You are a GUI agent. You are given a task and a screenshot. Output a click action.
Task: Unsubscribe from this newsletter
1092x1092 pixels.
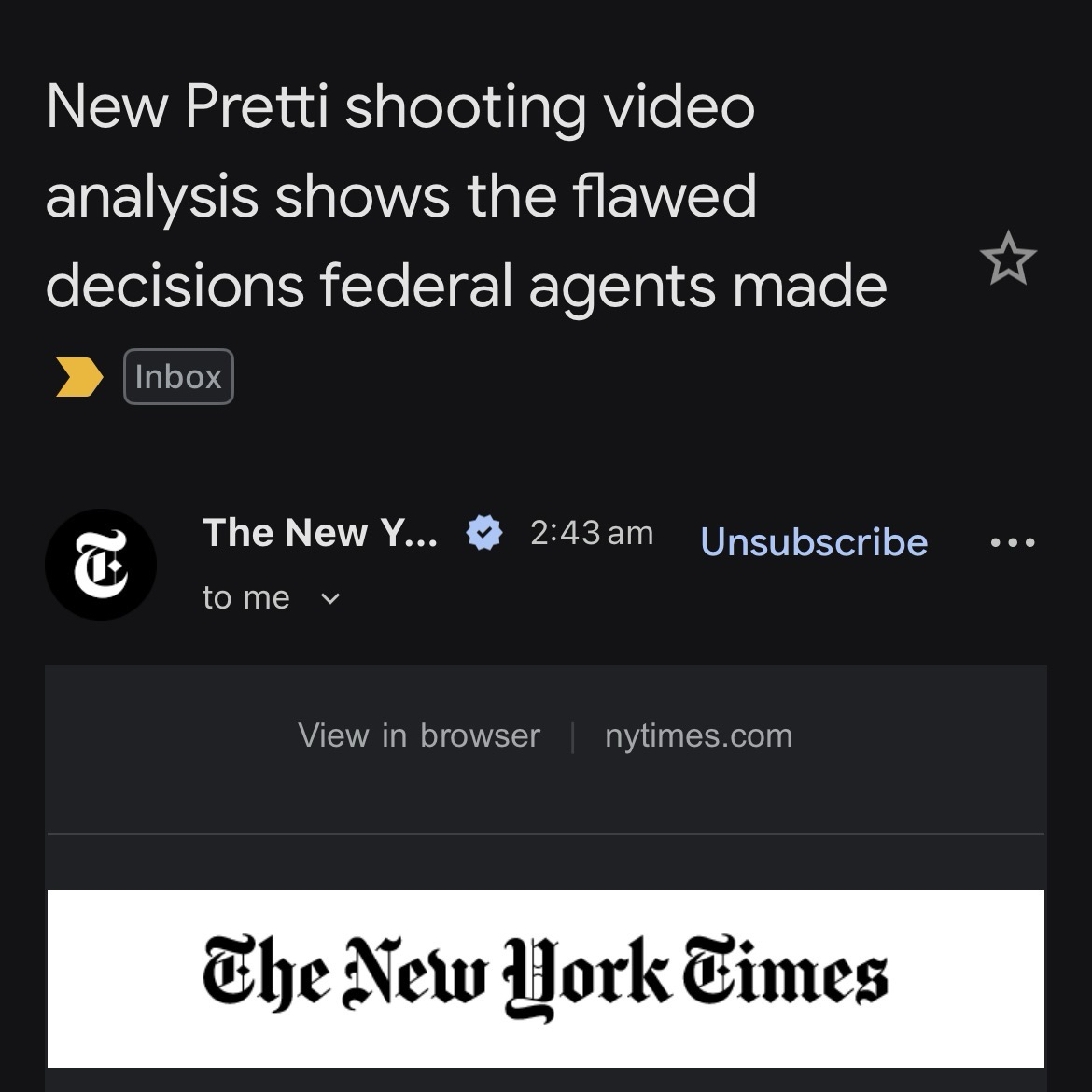(814, 542)
